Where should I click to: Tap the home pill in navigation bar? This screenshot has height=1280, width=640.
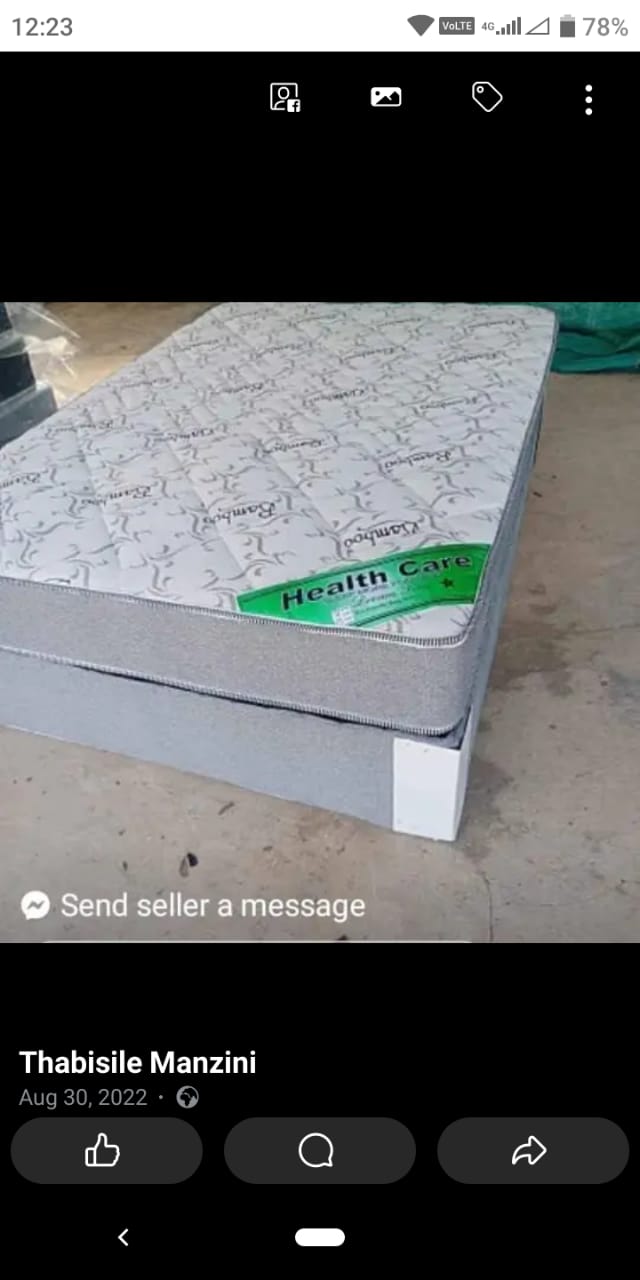[319, 1238]
